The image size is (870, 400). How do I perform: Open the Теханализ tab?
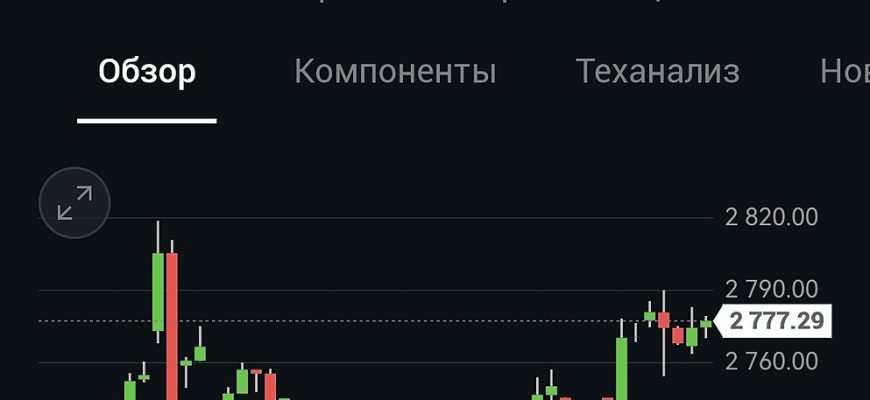pyautogui.click(x=657, y=72)
